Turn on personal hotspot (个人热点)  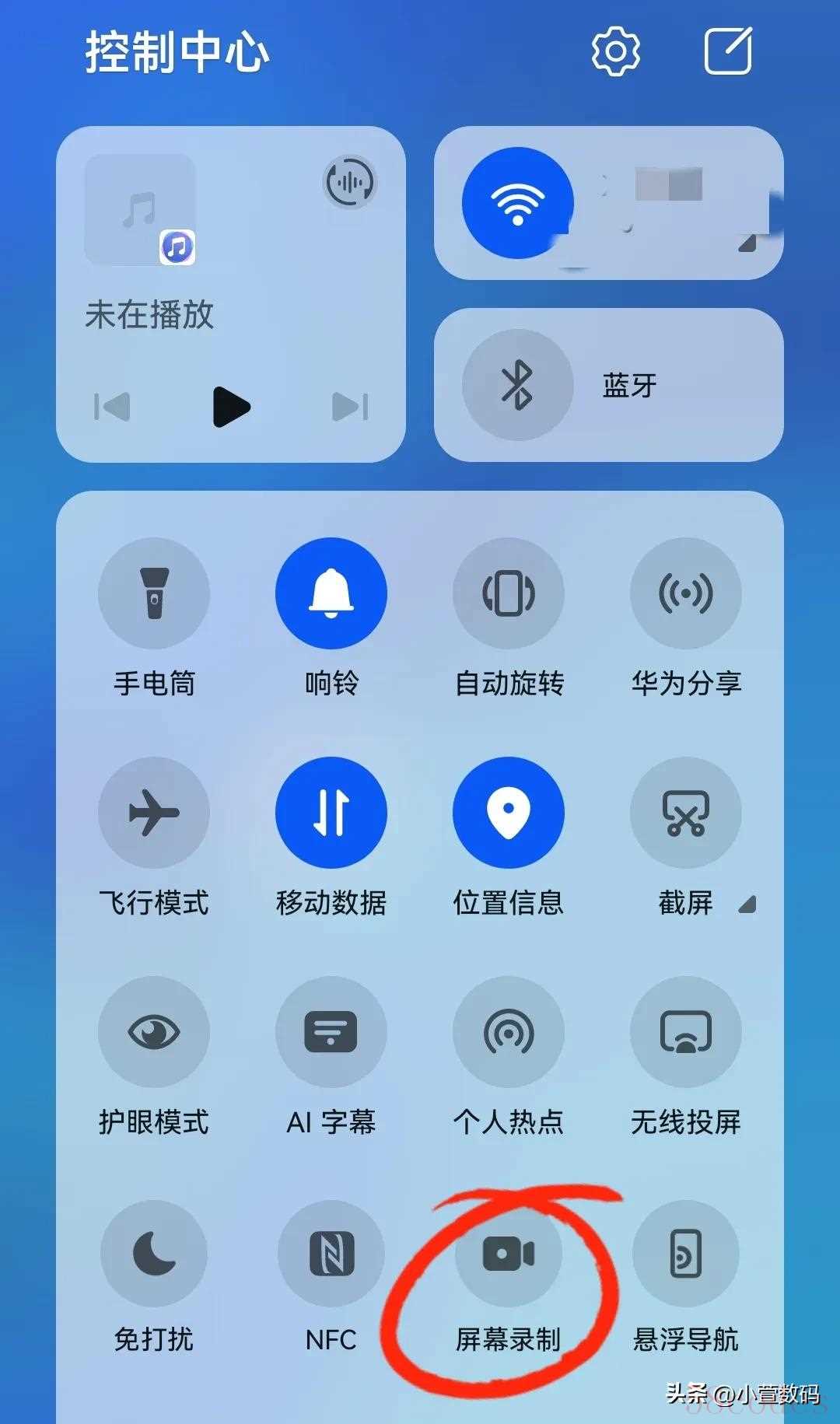pyautogui.click(x=509, y=1032)
